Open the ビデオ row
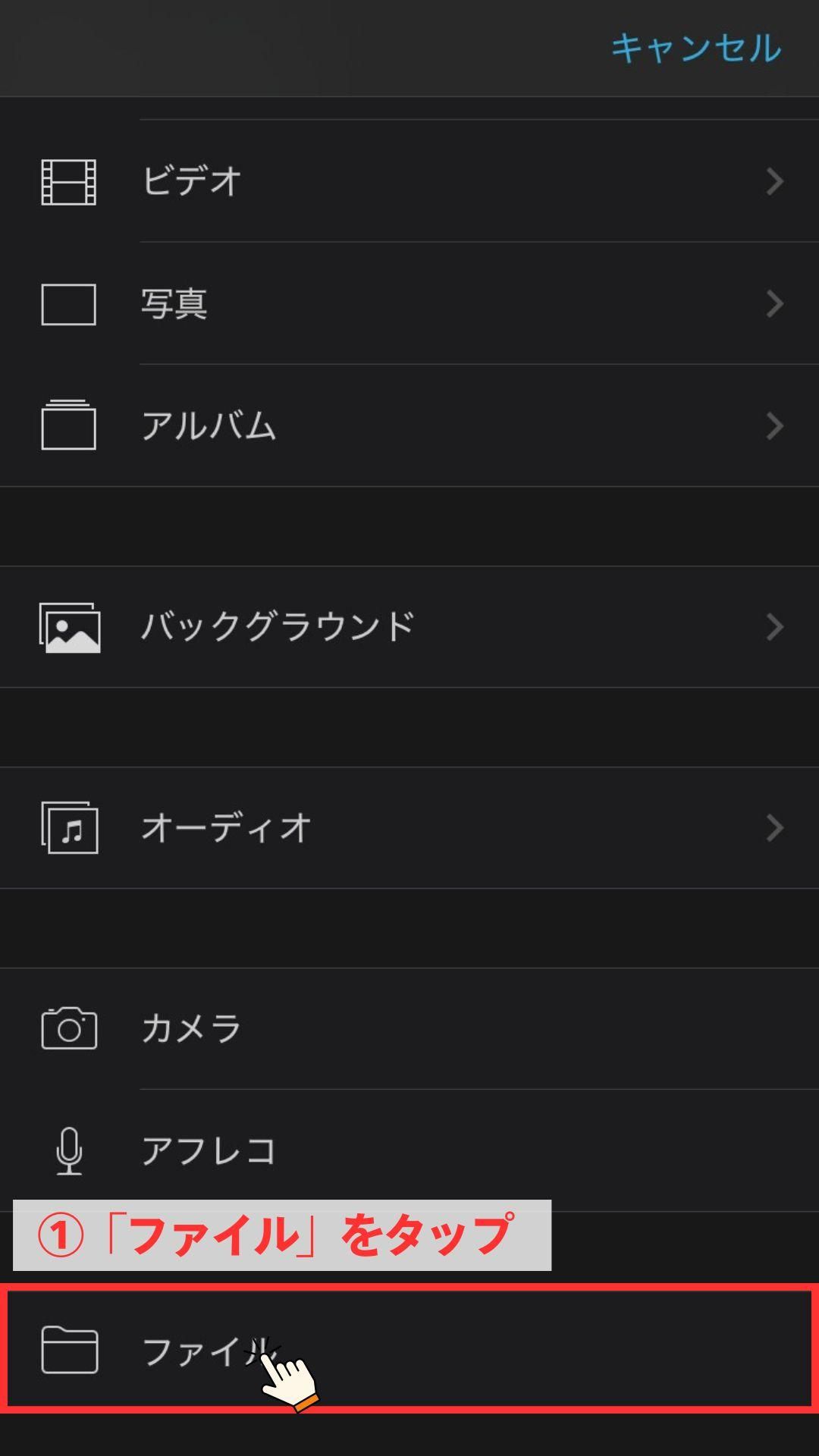 (409, 182)
